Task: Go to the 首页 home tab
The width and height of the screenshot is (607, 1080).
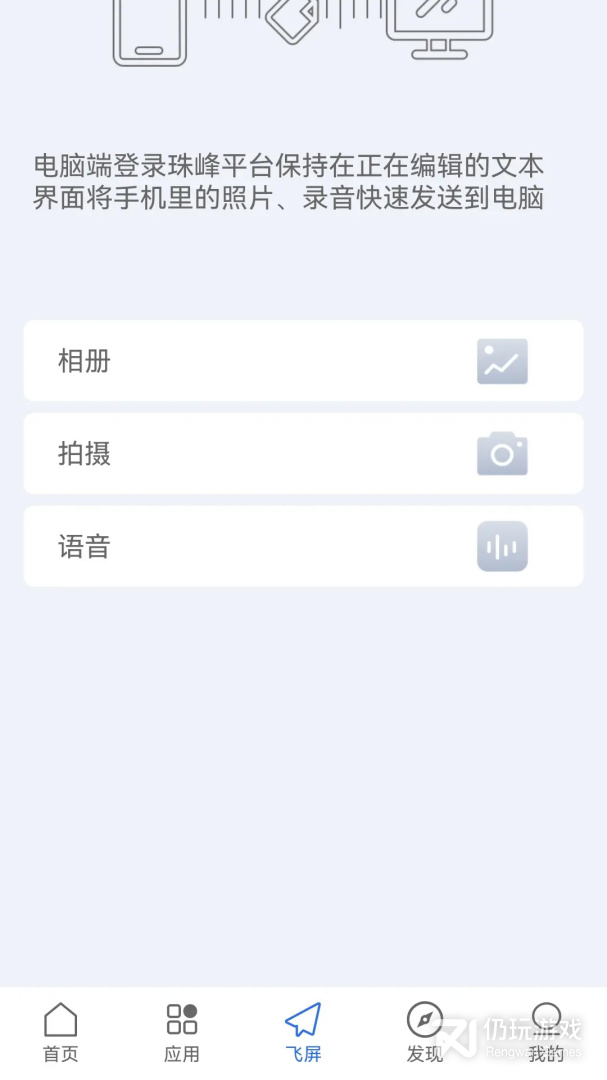Action: coord(60,1033)
